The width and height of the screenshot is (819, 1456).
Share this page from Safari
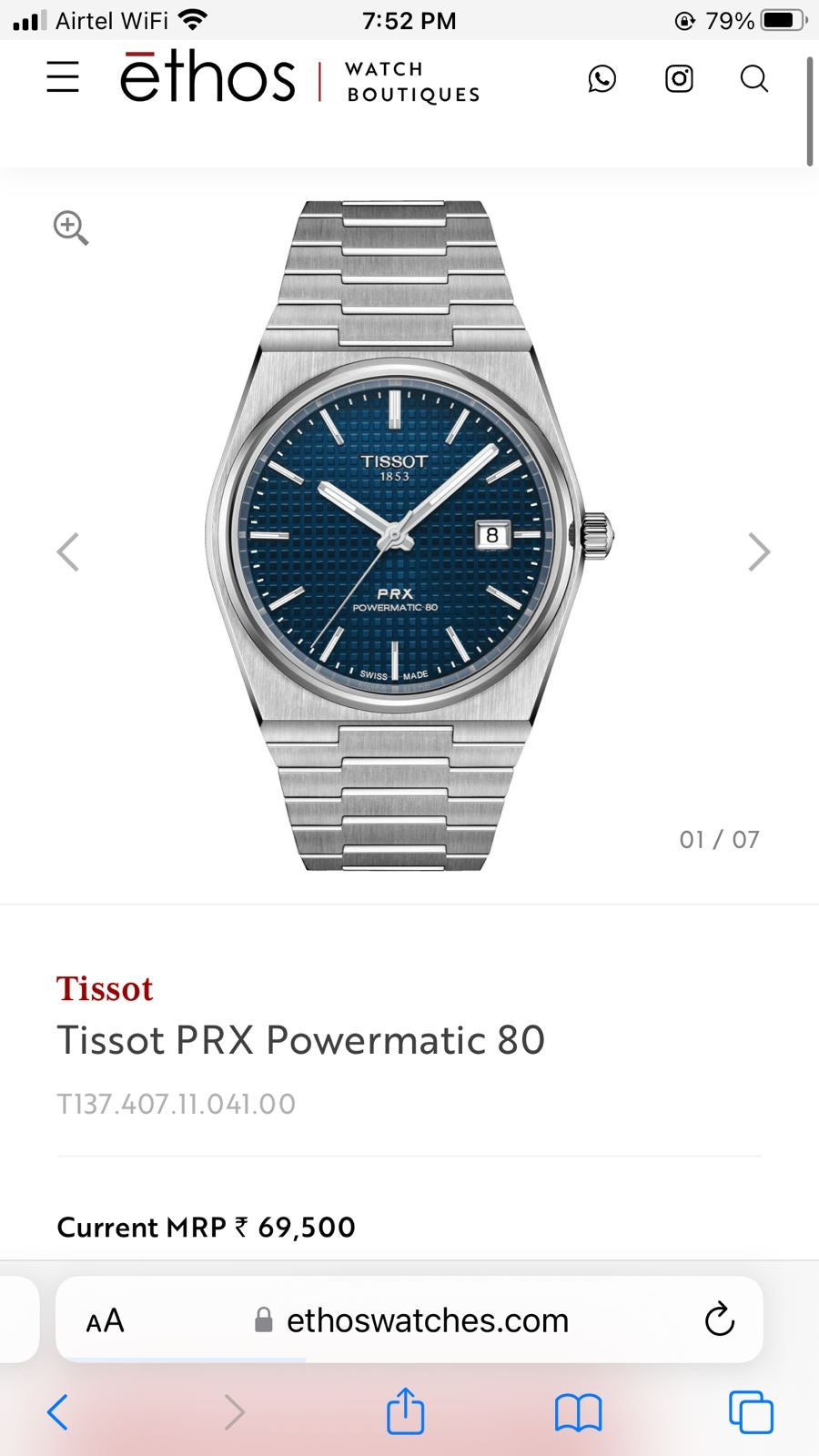pyautogui.click(x=406, y=1410)
